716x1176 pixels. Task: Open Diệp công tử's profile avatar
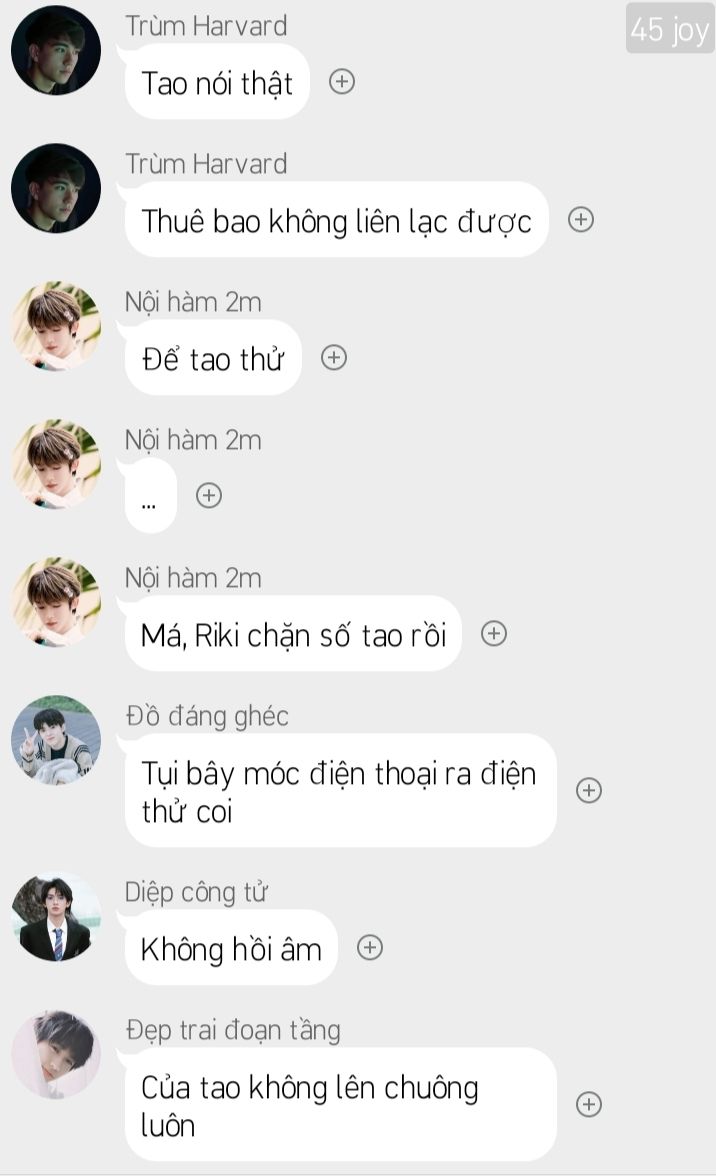click(x=56, y=917)
